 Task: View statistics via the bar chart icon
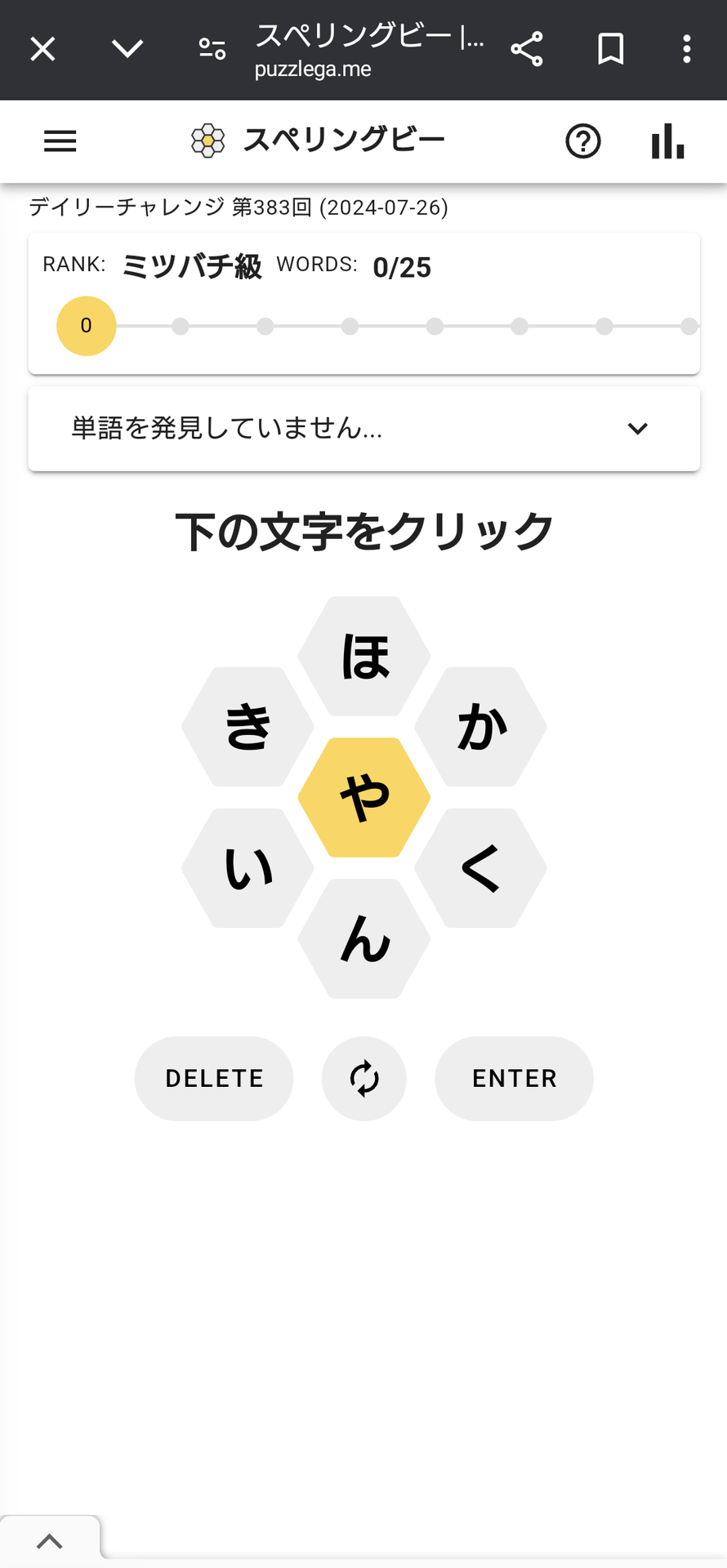click(667, 140)
